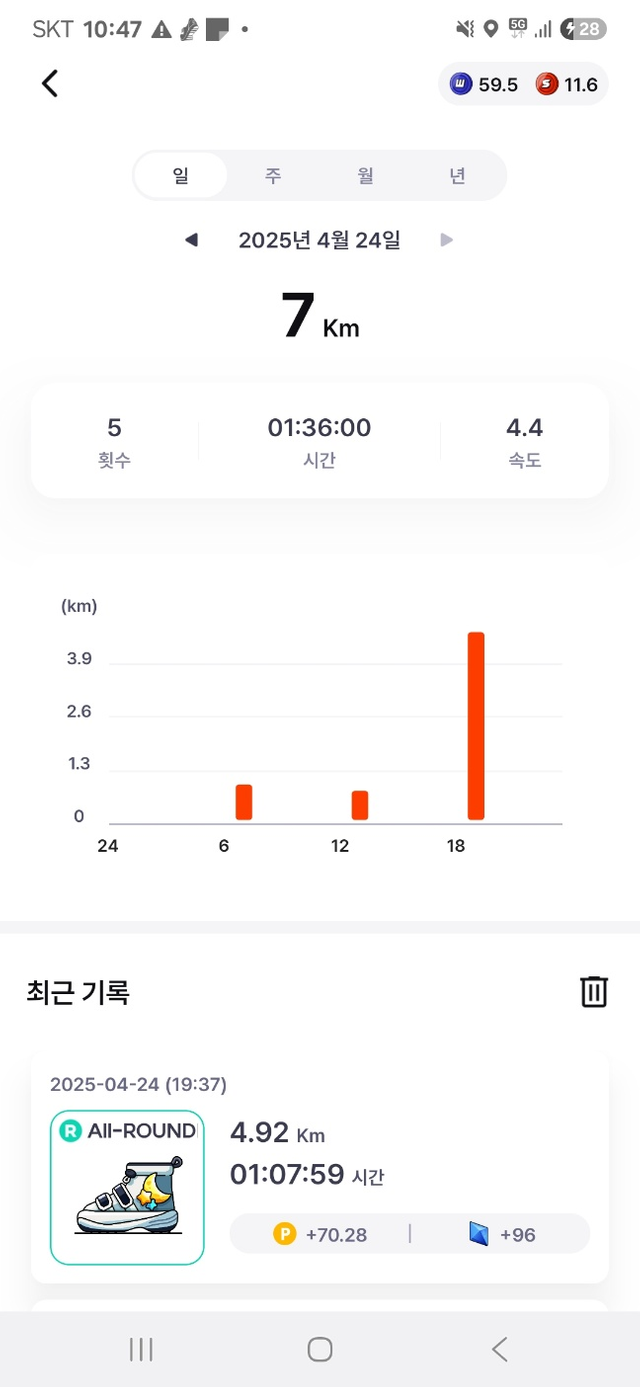Open the recent apps button
The image size is (640, 1387).
(141, 1349)
